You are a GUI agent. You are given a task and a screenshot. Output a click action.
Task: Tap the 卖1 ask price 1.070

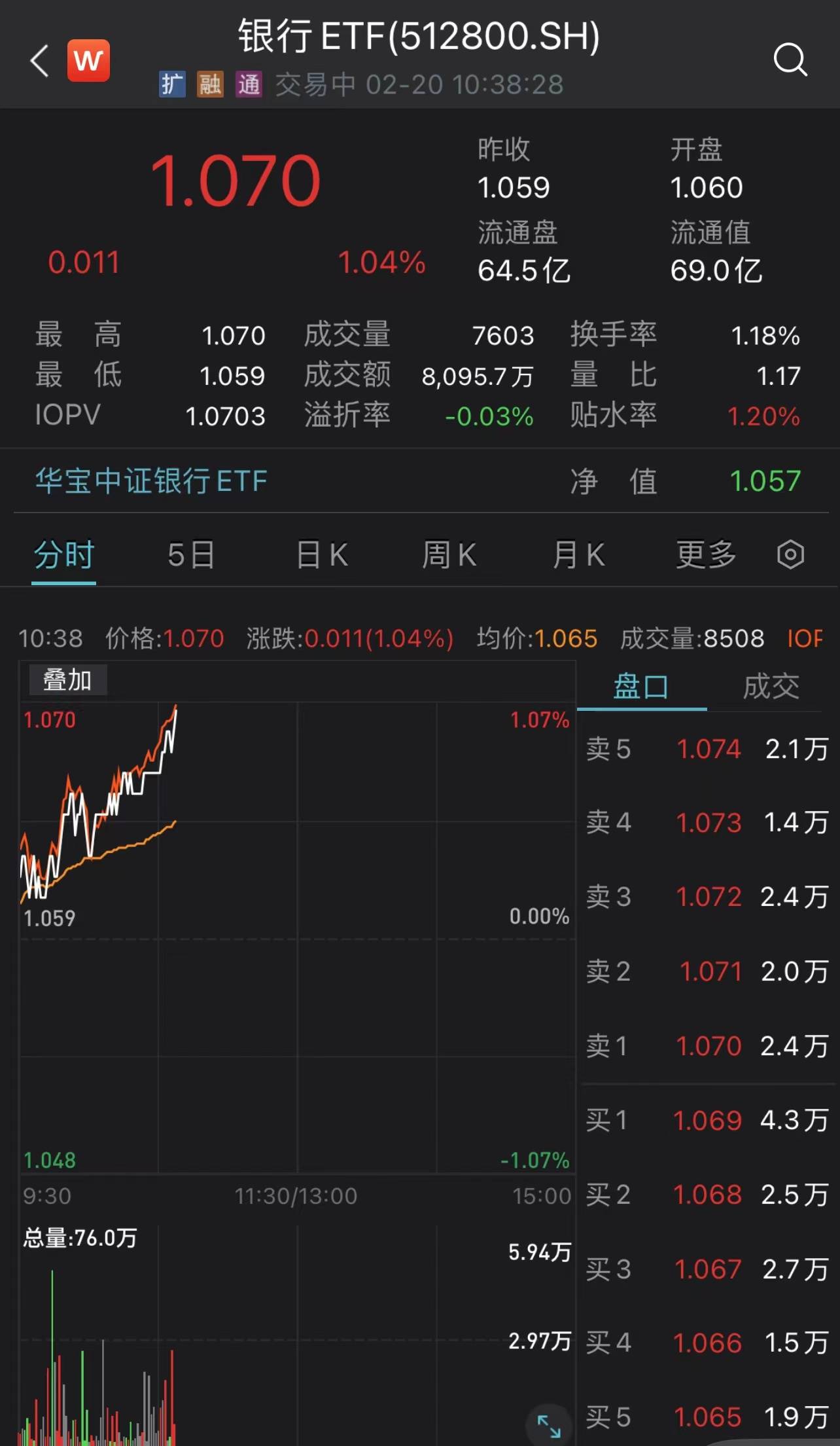click(710, 1046)
